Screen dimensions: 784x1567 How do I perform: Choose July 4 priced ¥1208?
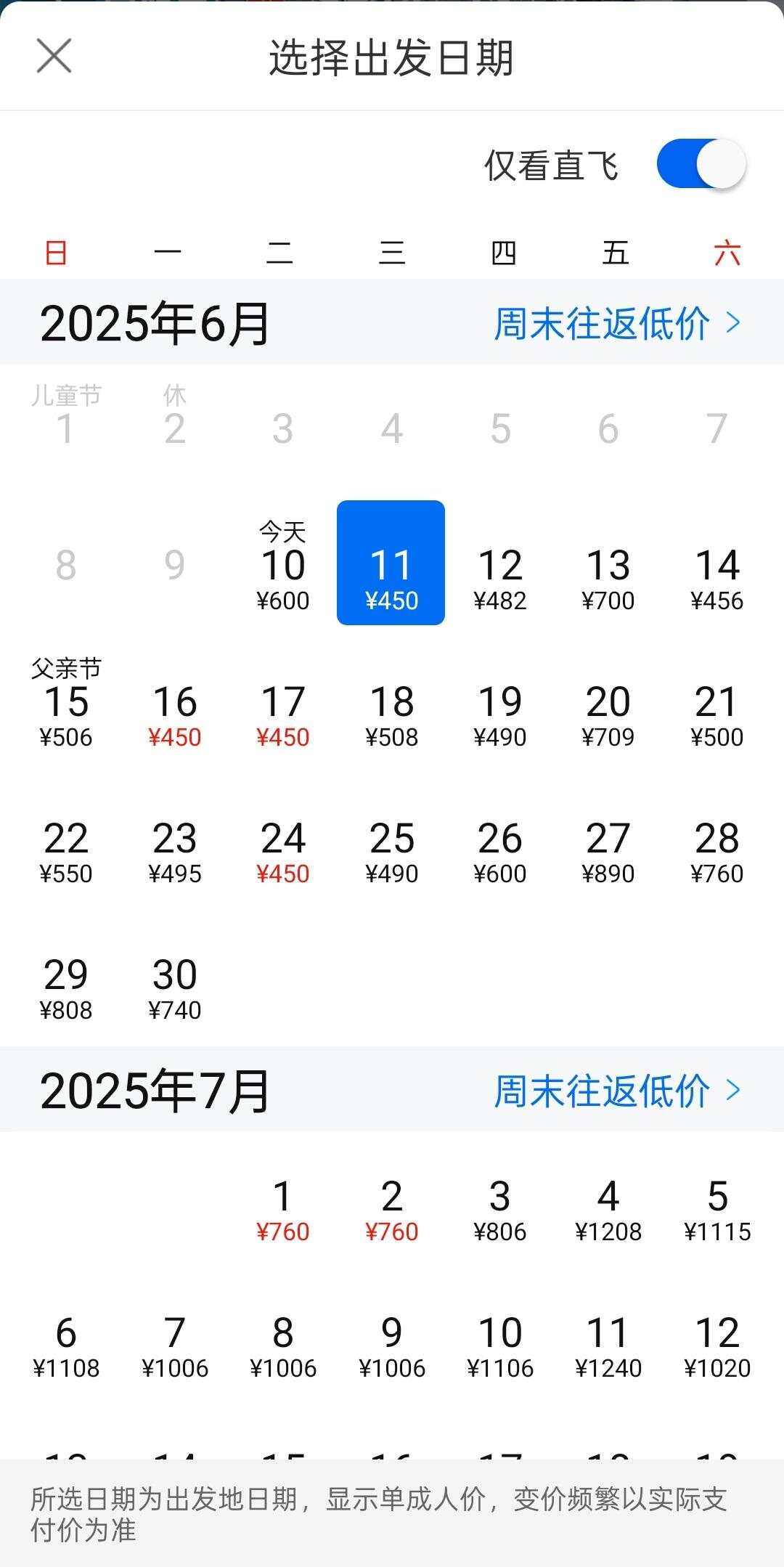608,1208
